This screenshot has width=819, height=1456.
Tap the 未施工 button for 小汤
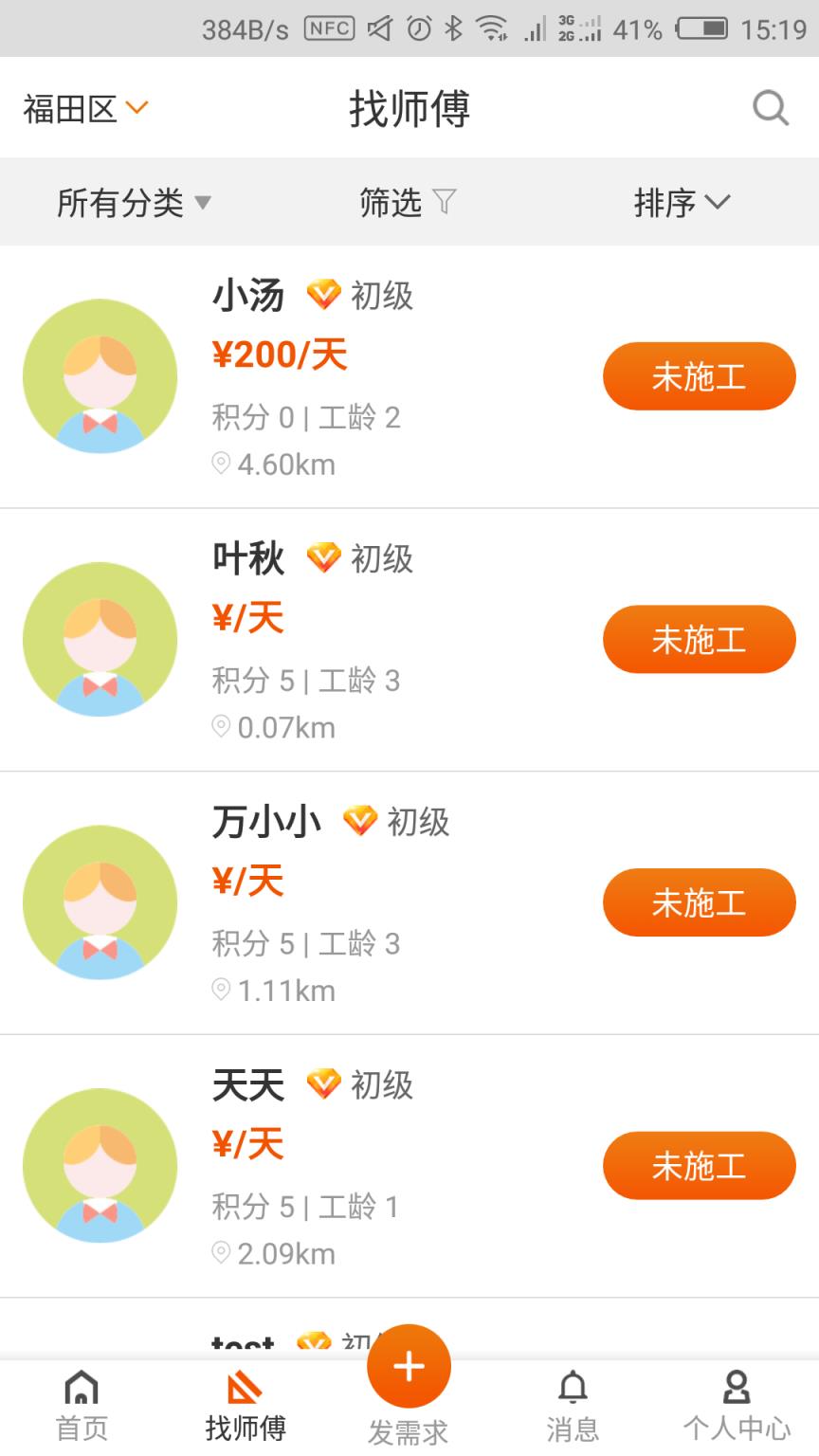pyautogui.click(x=699, y=376)
